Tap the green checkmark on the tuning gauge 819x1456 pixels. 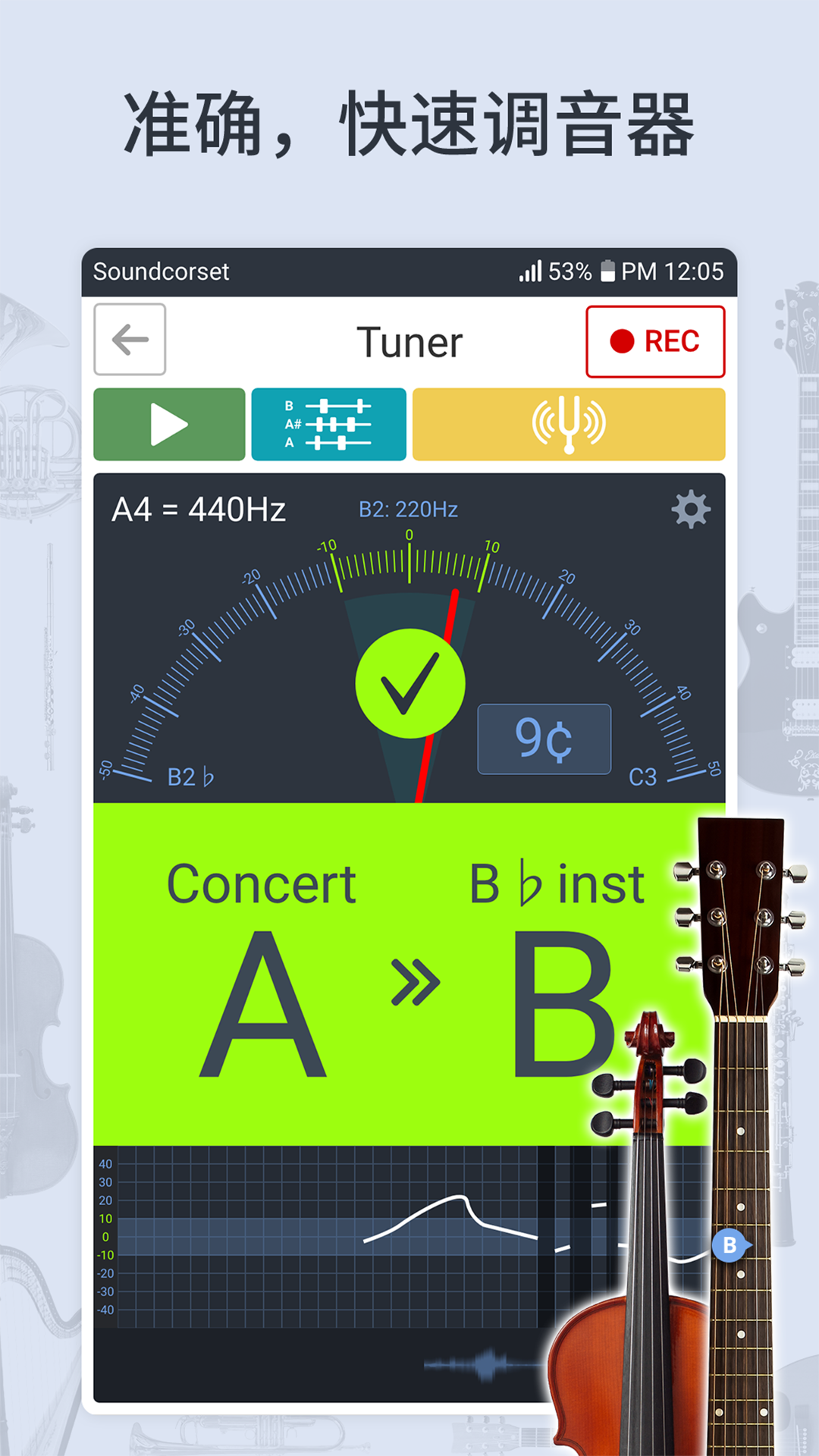click(x=409, y=682)
